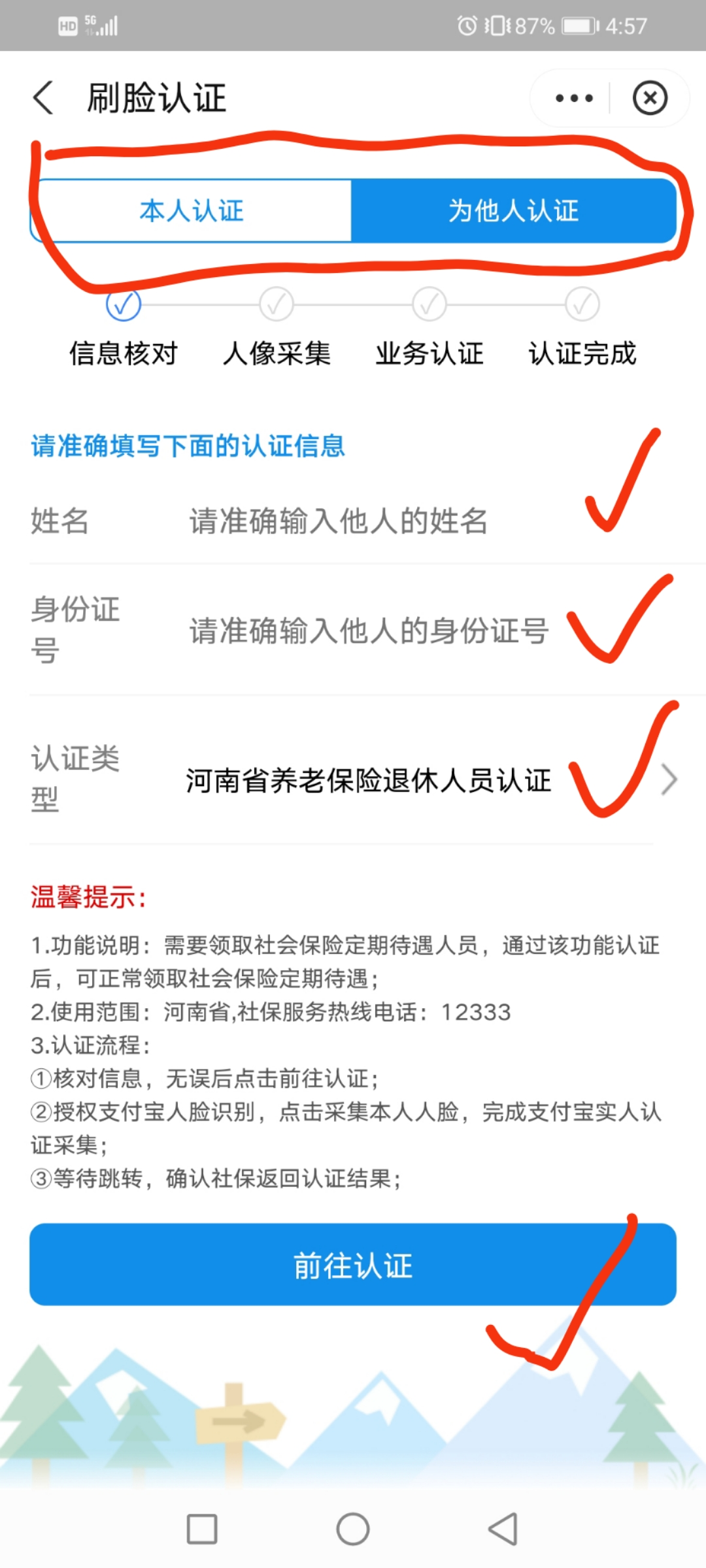Switch to the 本人认证 tab
Screen dimensions: 706x1568
191,210
